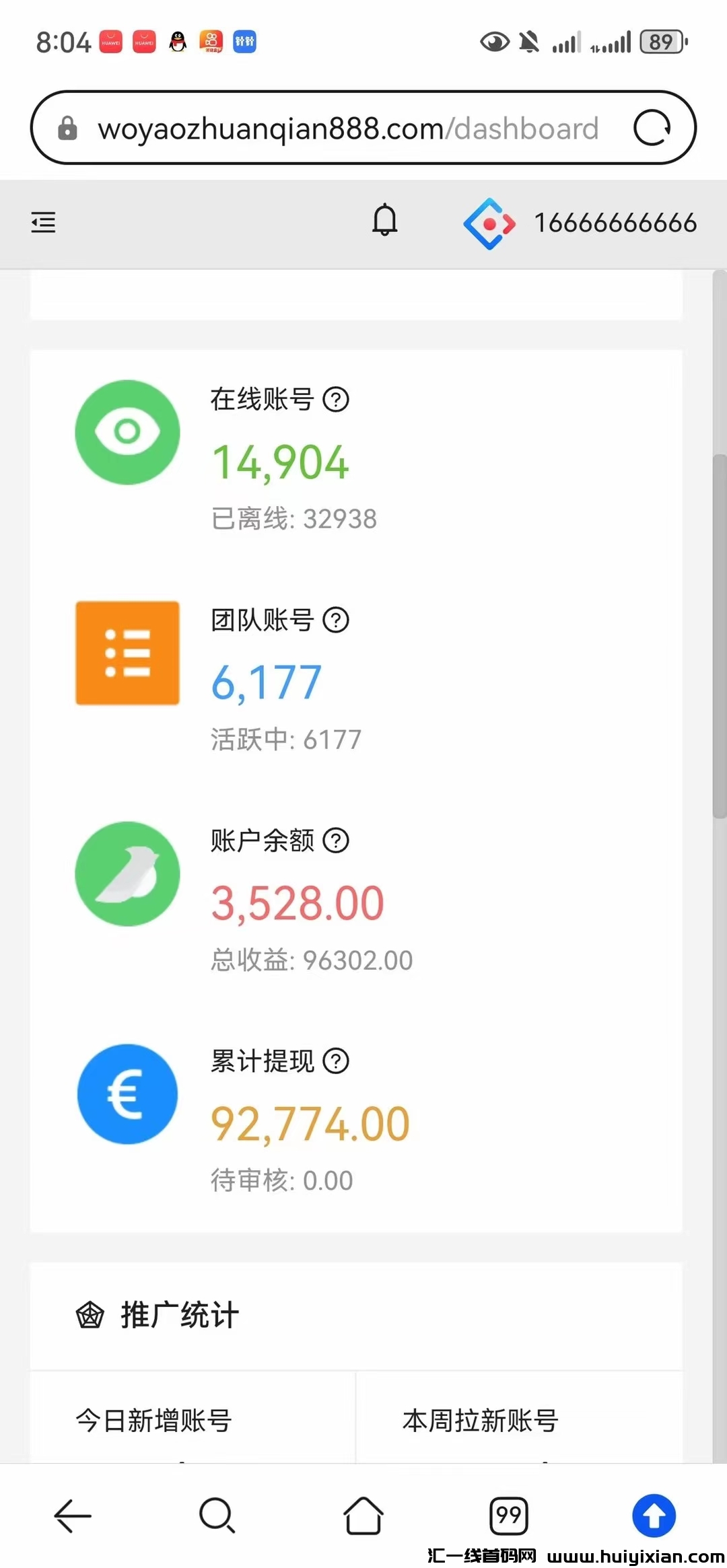Select the green bird account balance icon
Screen dimensions: 727x1568
click(127, 874)
